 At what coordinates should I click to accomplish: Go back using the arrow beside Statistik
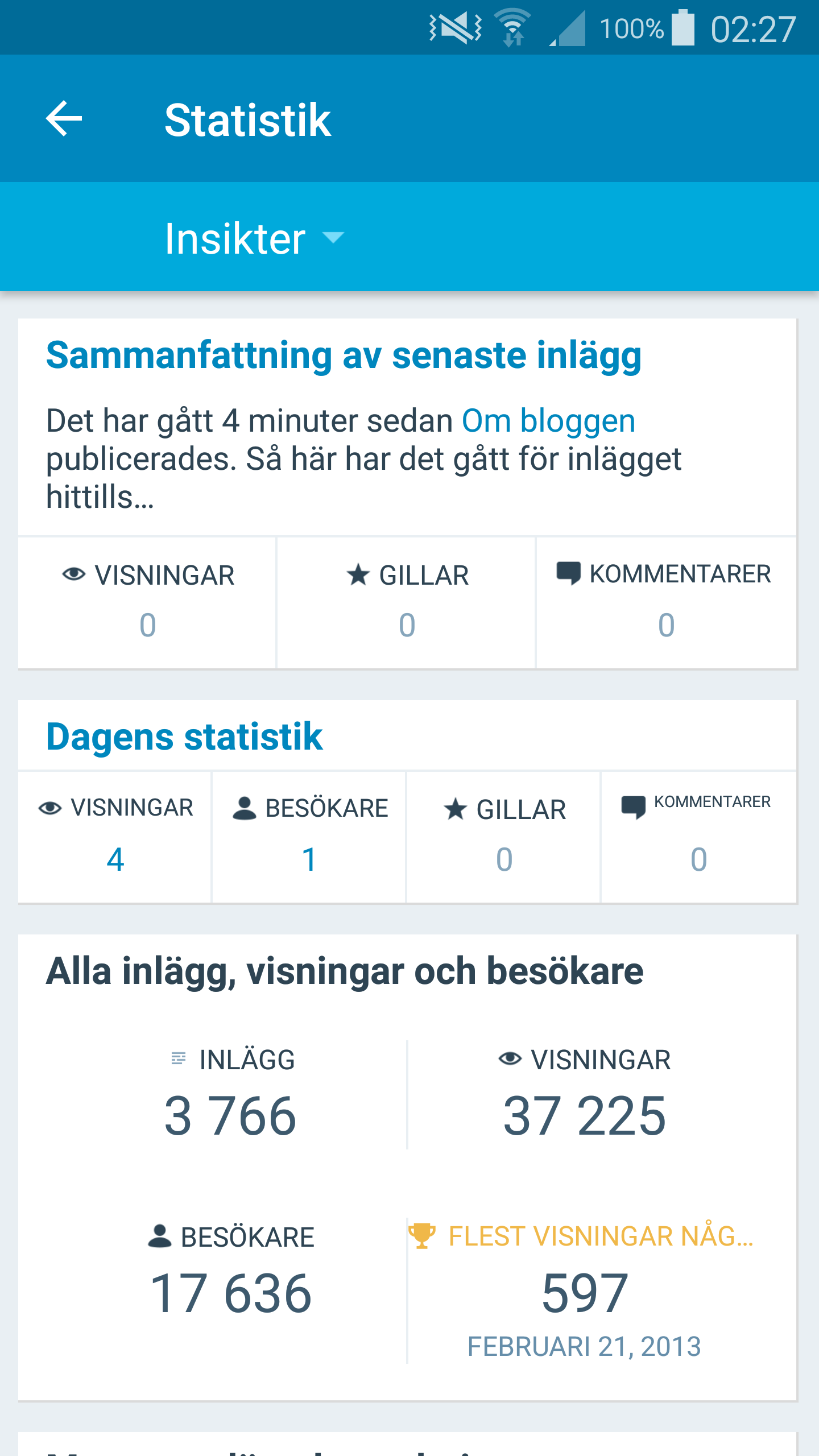[x=64, y=119]
